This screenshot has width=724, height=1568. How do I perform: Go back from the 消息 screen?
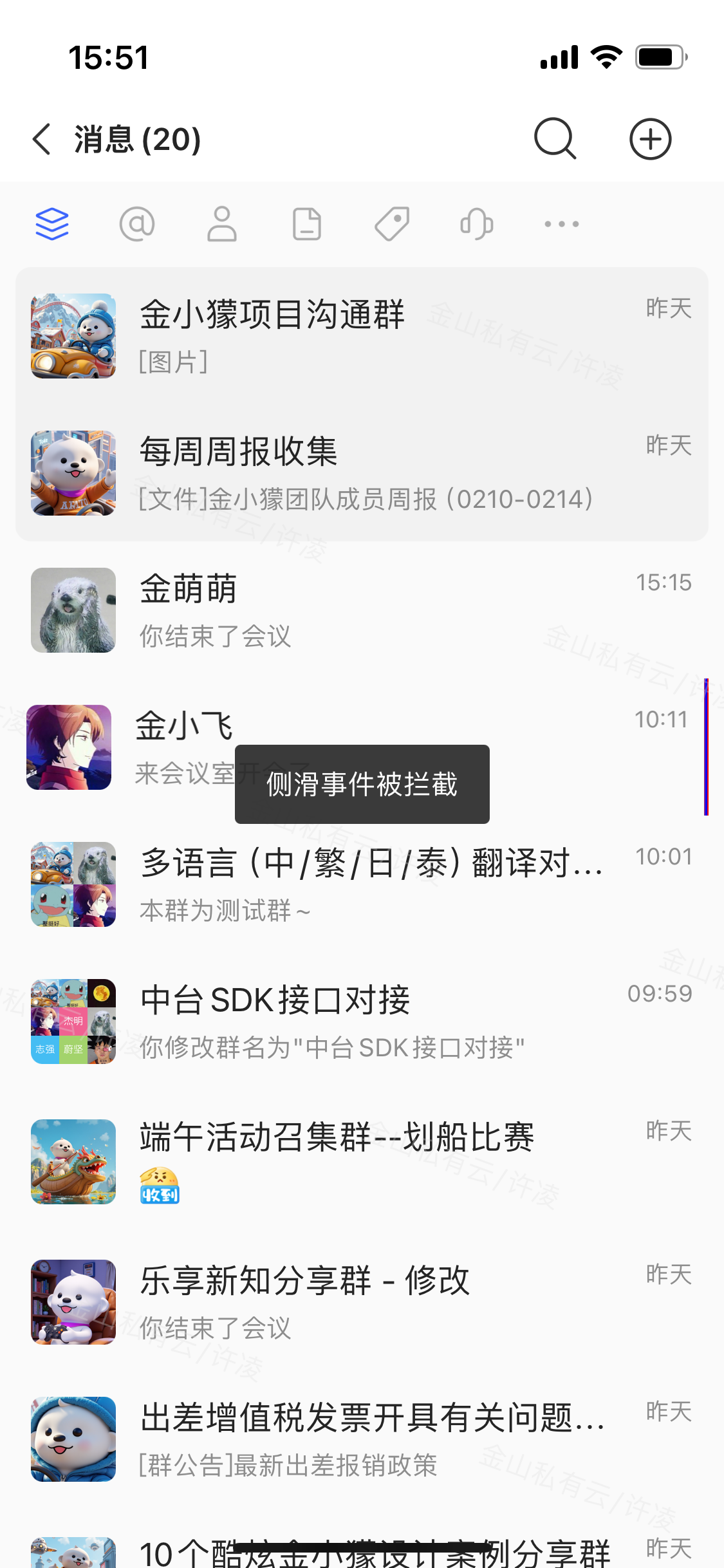tap(42, 139)
